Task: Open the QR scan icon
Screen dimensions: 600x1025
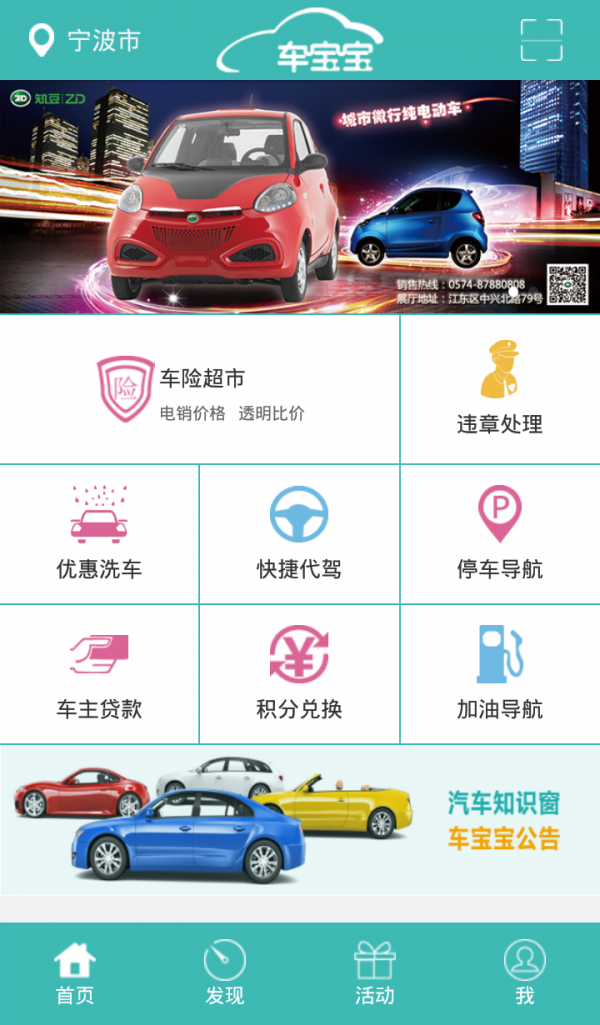Action: [x=541, y=40]
